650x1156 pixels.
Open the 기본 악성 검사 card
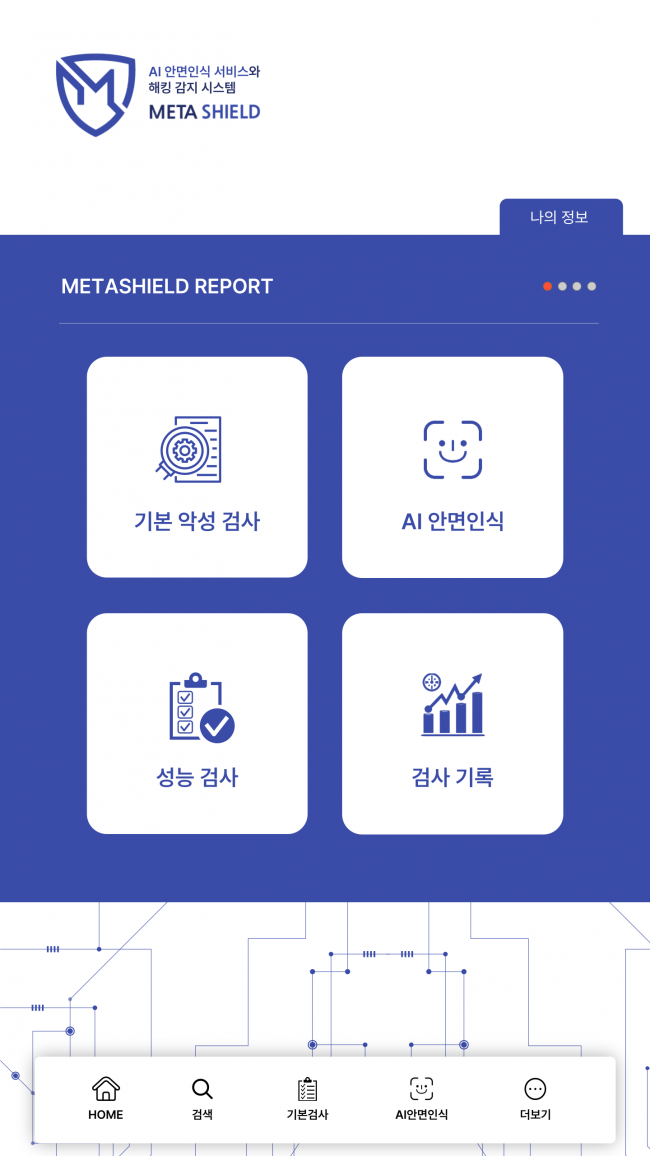click(x=197, y=467)
